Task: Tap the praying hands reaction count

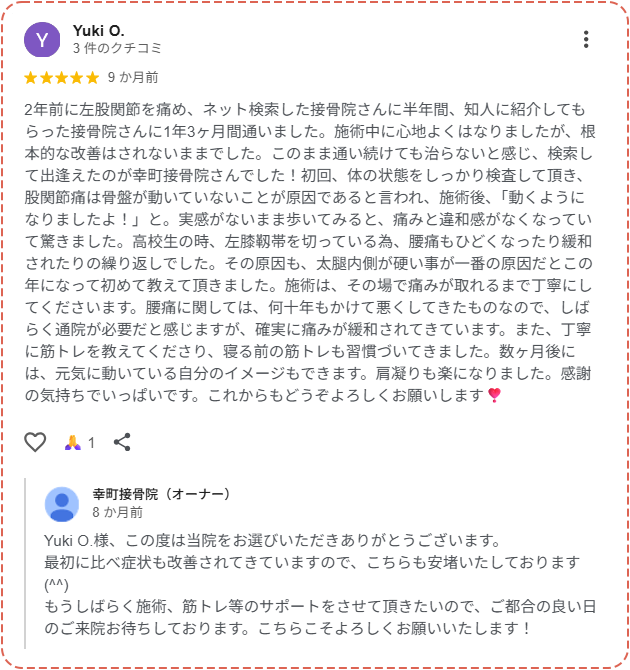Action: pos(79,442)
